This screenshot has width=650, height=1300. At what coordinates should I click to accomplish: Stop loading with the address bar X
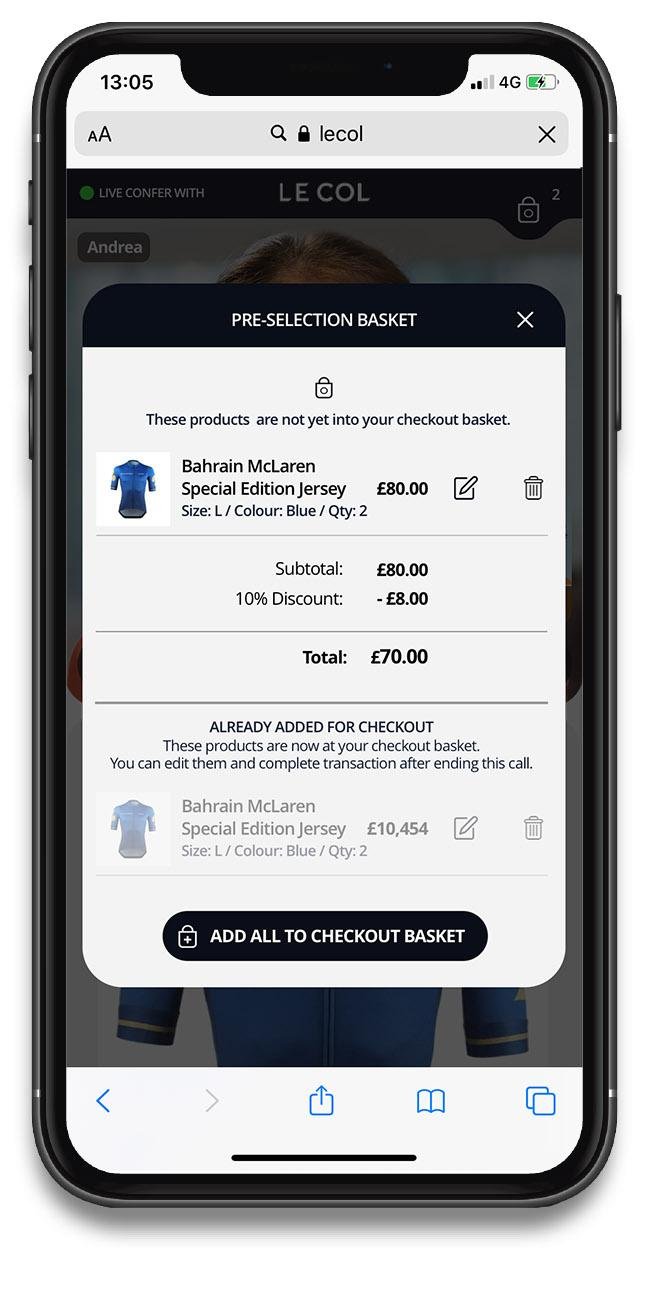546,134
